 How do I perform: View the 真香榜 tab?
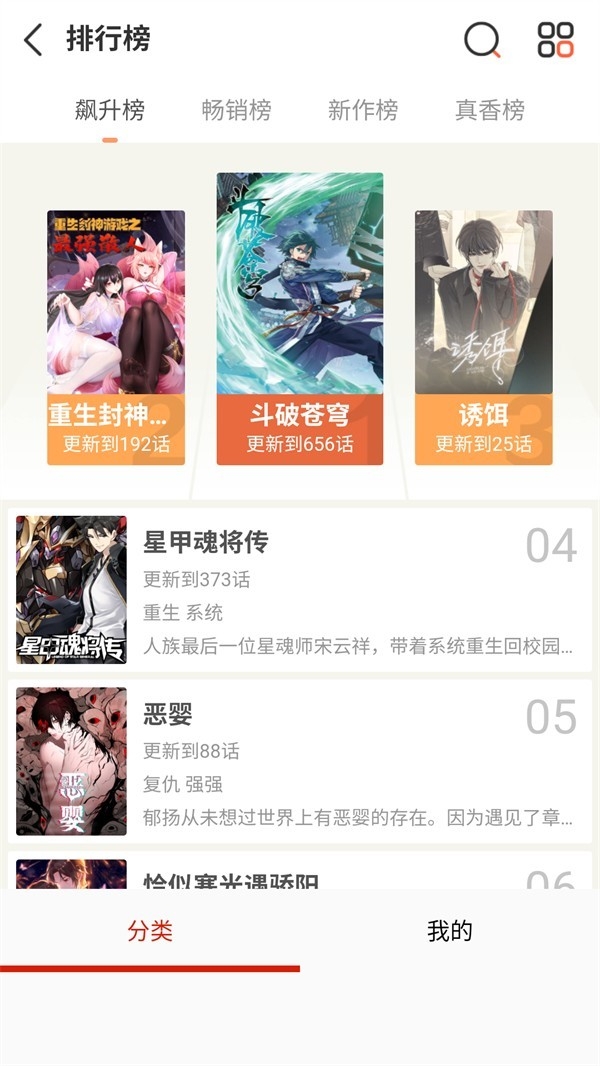point(490,110)
